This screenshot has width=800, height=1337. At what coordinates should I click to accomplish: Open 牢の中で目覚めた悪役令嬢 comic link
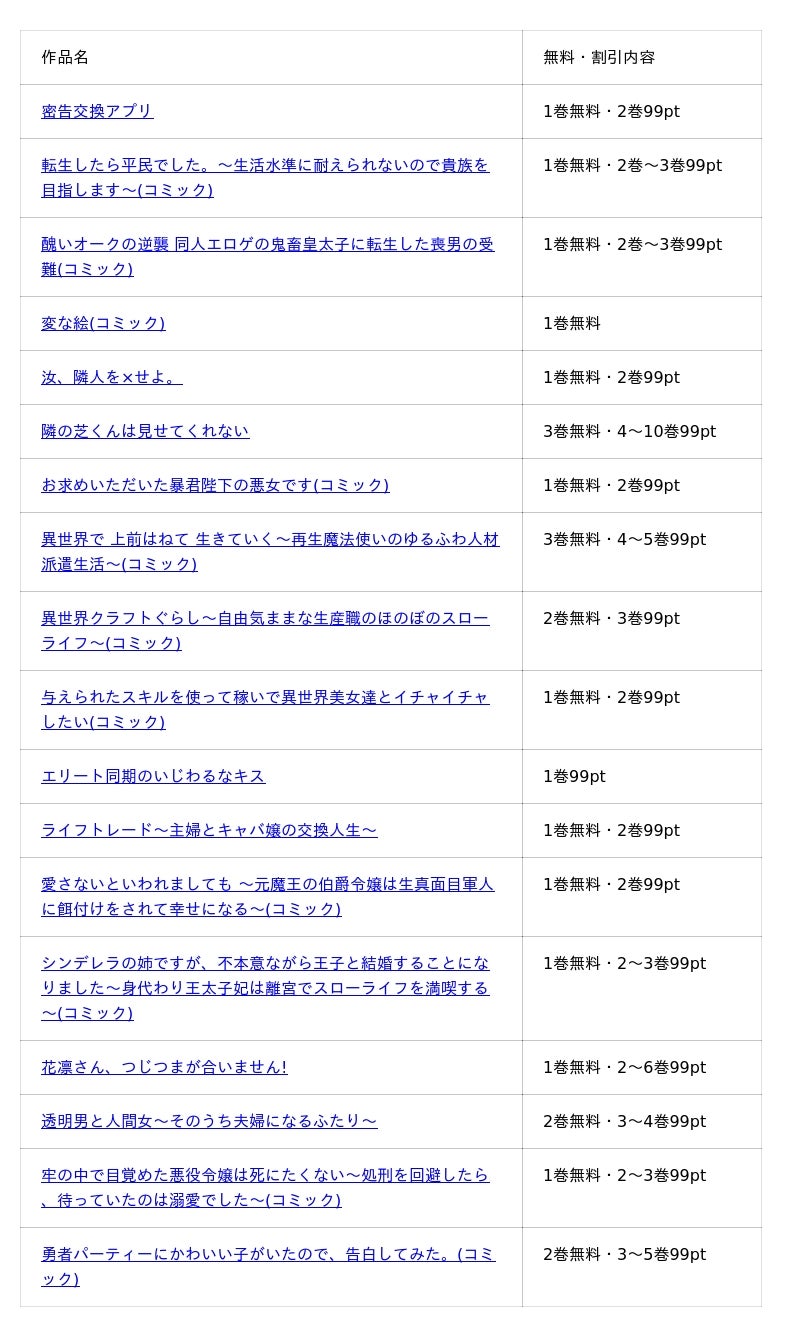265,1176
